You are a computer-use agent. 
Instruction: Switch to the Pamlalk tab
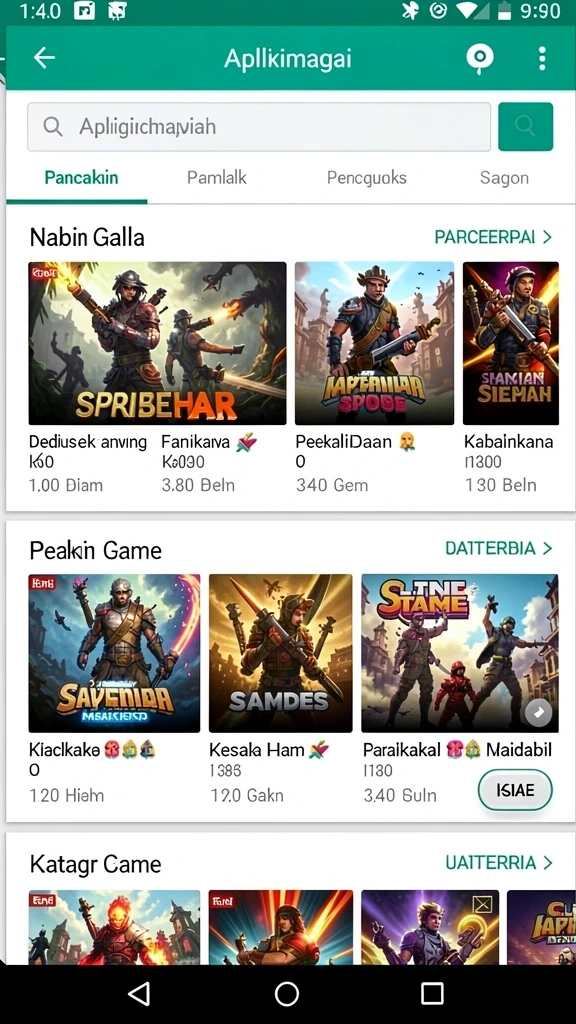(217, 178)
